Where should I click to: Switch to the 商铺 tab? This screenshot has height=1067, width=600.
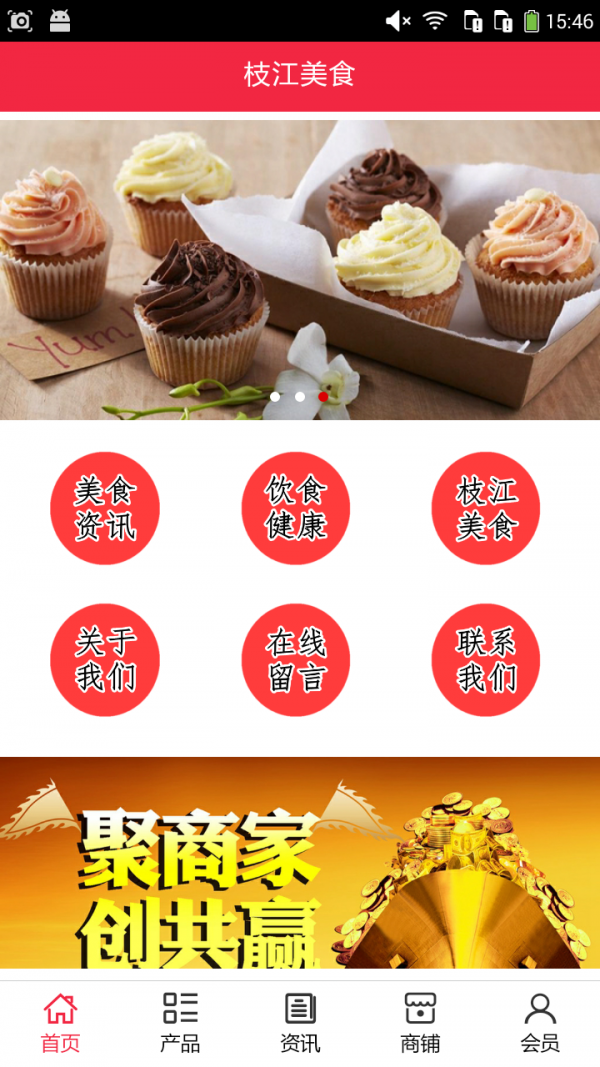(x=420, y=1023)
